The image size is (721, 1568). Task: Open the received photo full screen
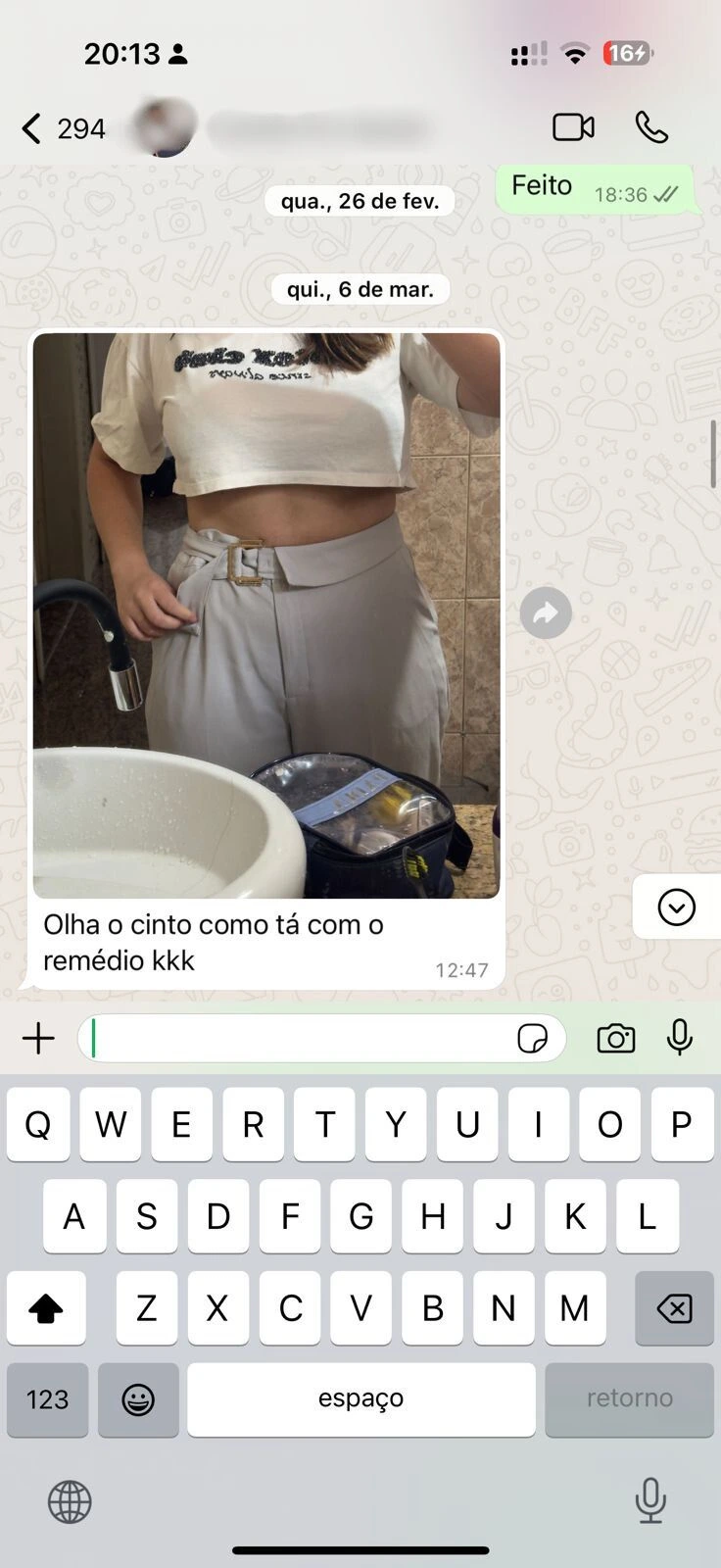coord(266,614)
